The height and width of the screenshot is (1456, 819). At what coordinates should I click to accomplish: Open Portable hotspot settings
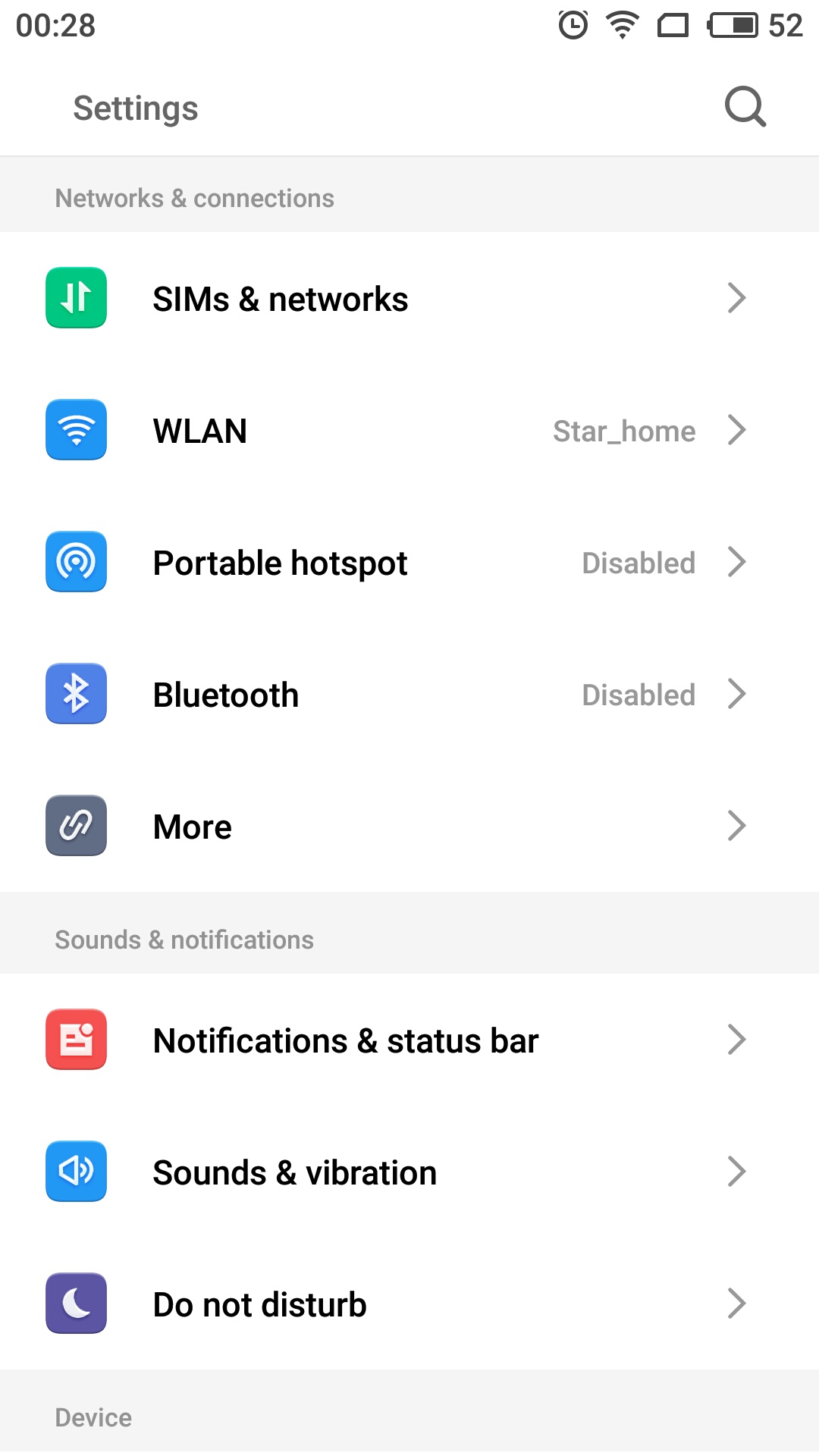click(x=409, y=563)
